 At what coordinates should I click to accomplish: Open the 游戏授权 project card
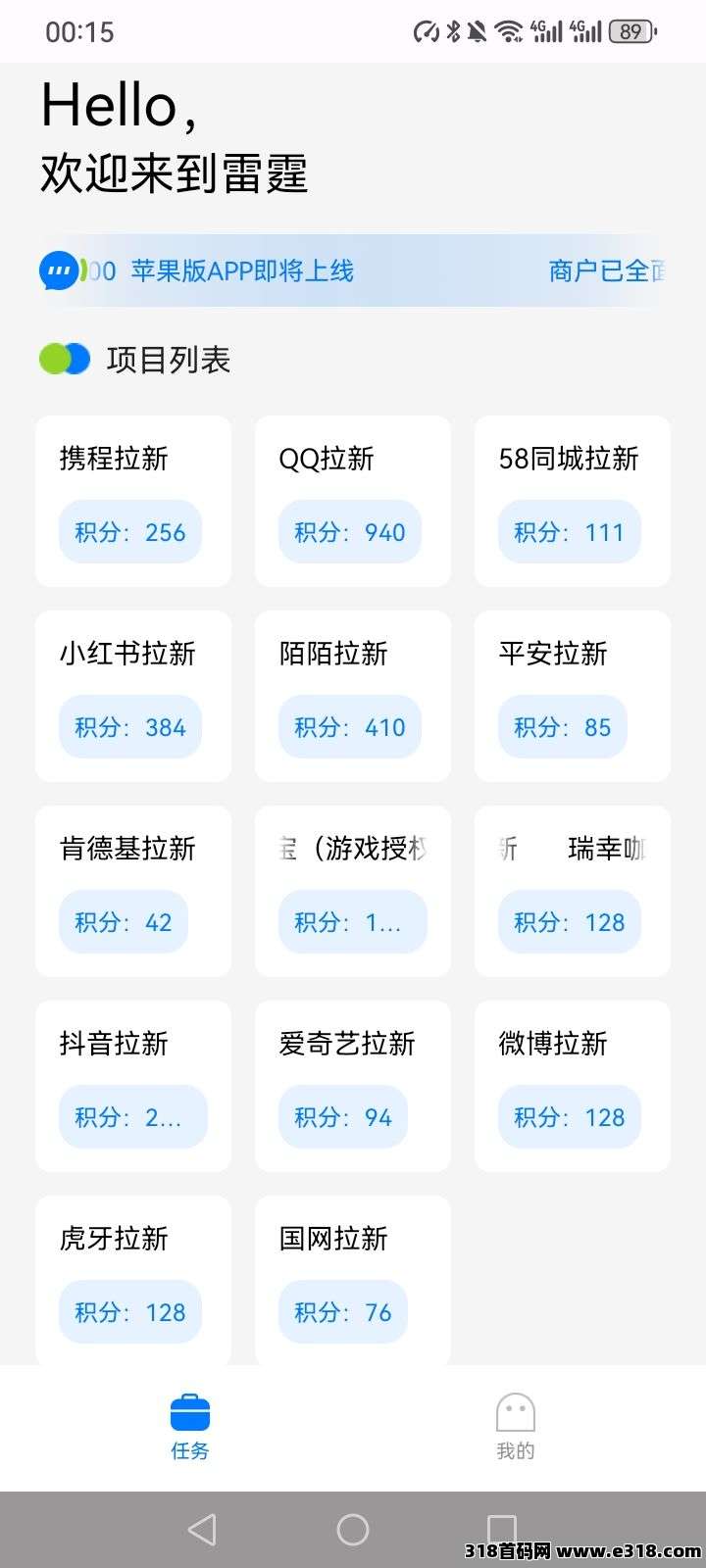point(353,891)
